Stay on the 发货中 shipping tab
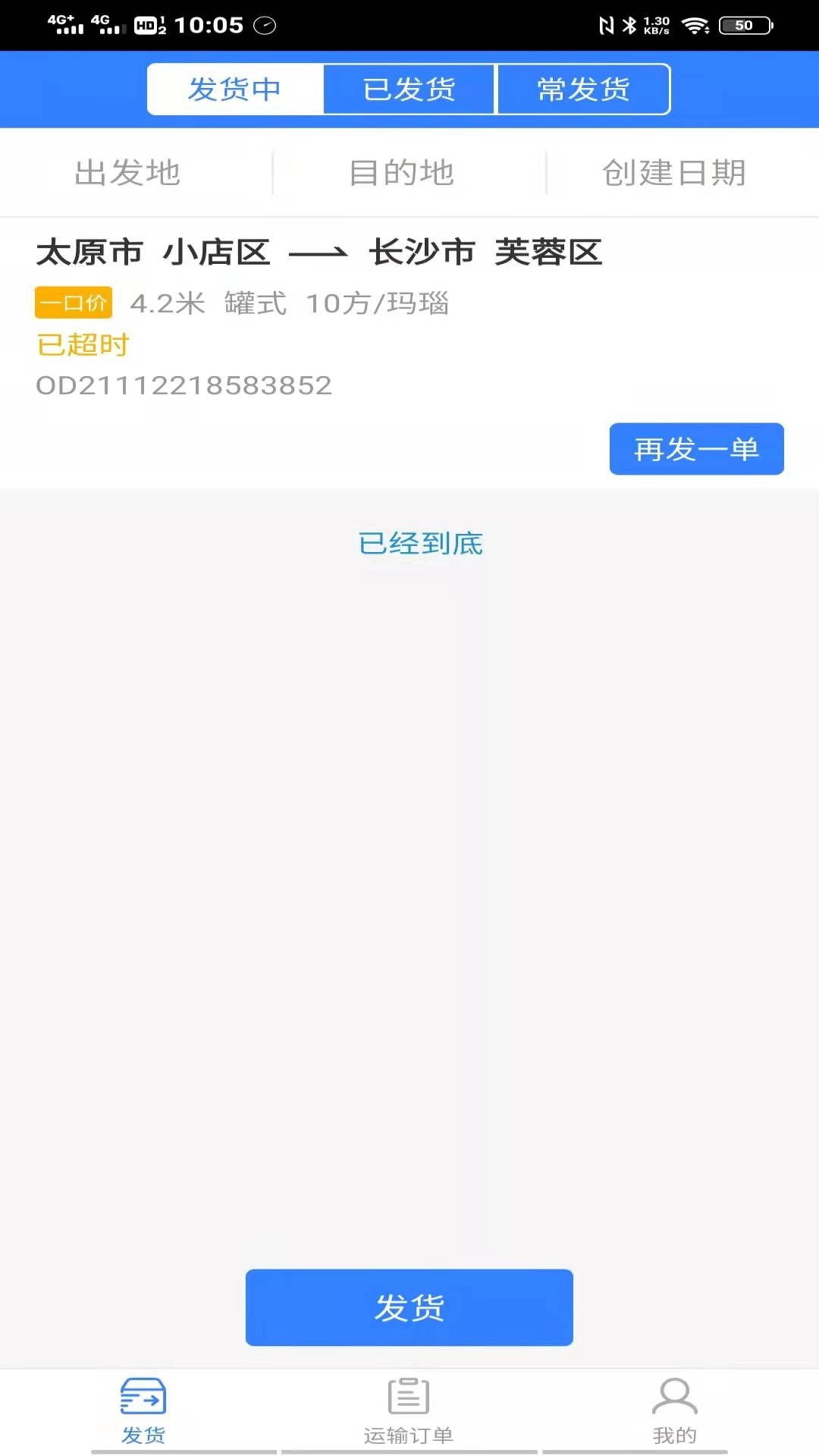Image resolution: width=819 pixels, height=1456 pixels. tap(236, 89)
